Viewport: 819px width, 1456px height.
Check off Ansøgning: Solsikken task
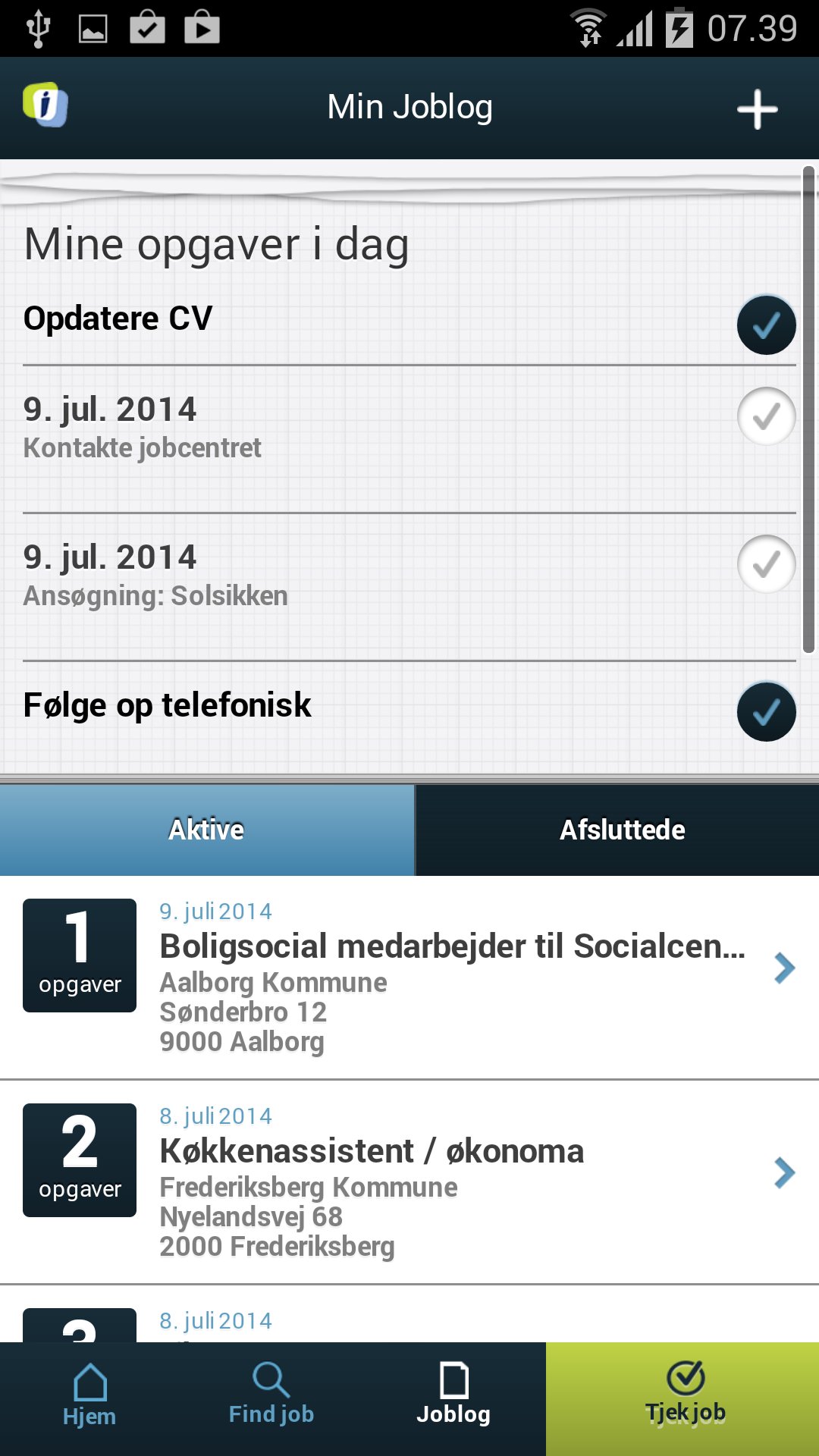766,564
